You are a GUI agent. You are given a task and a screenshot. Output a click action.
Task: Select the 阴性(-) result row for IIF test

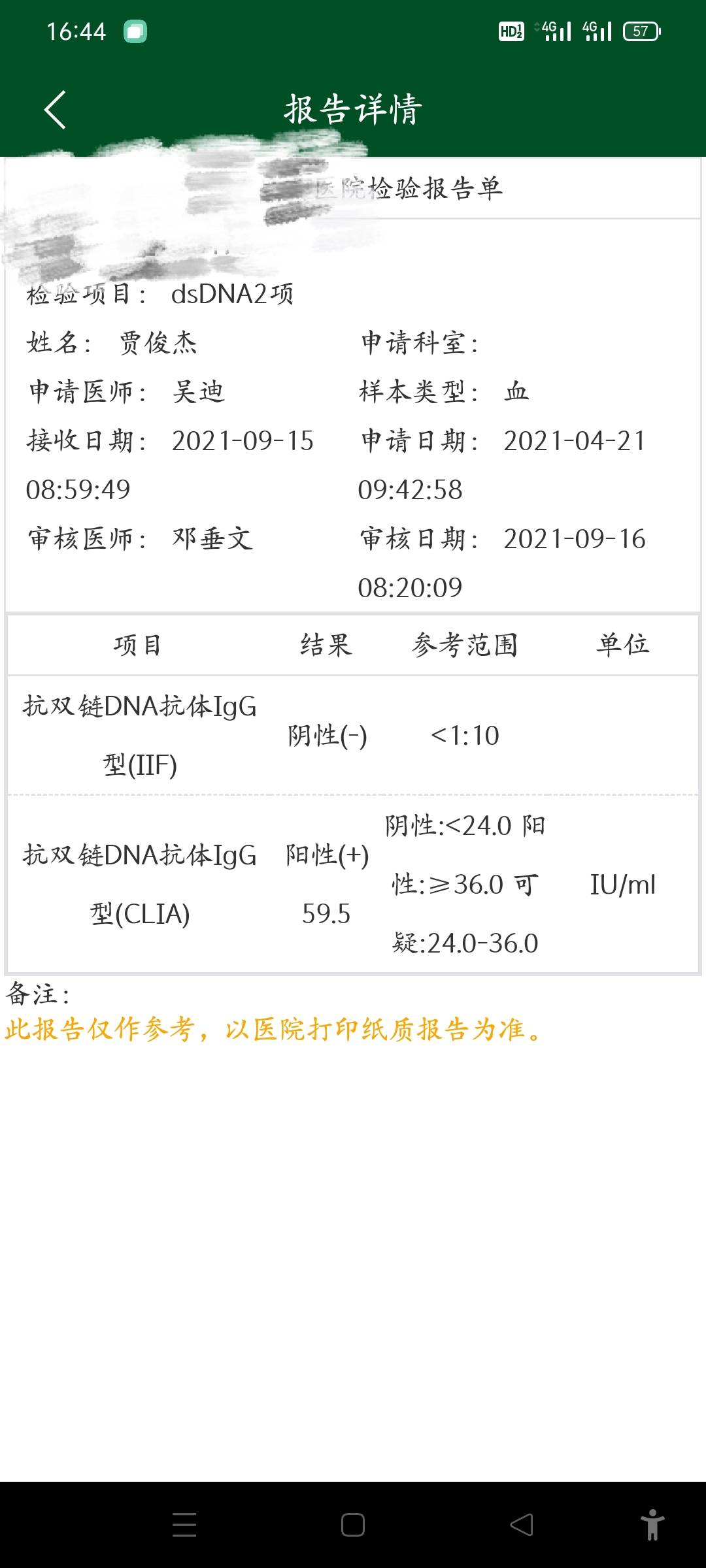(x=327, y=736)
